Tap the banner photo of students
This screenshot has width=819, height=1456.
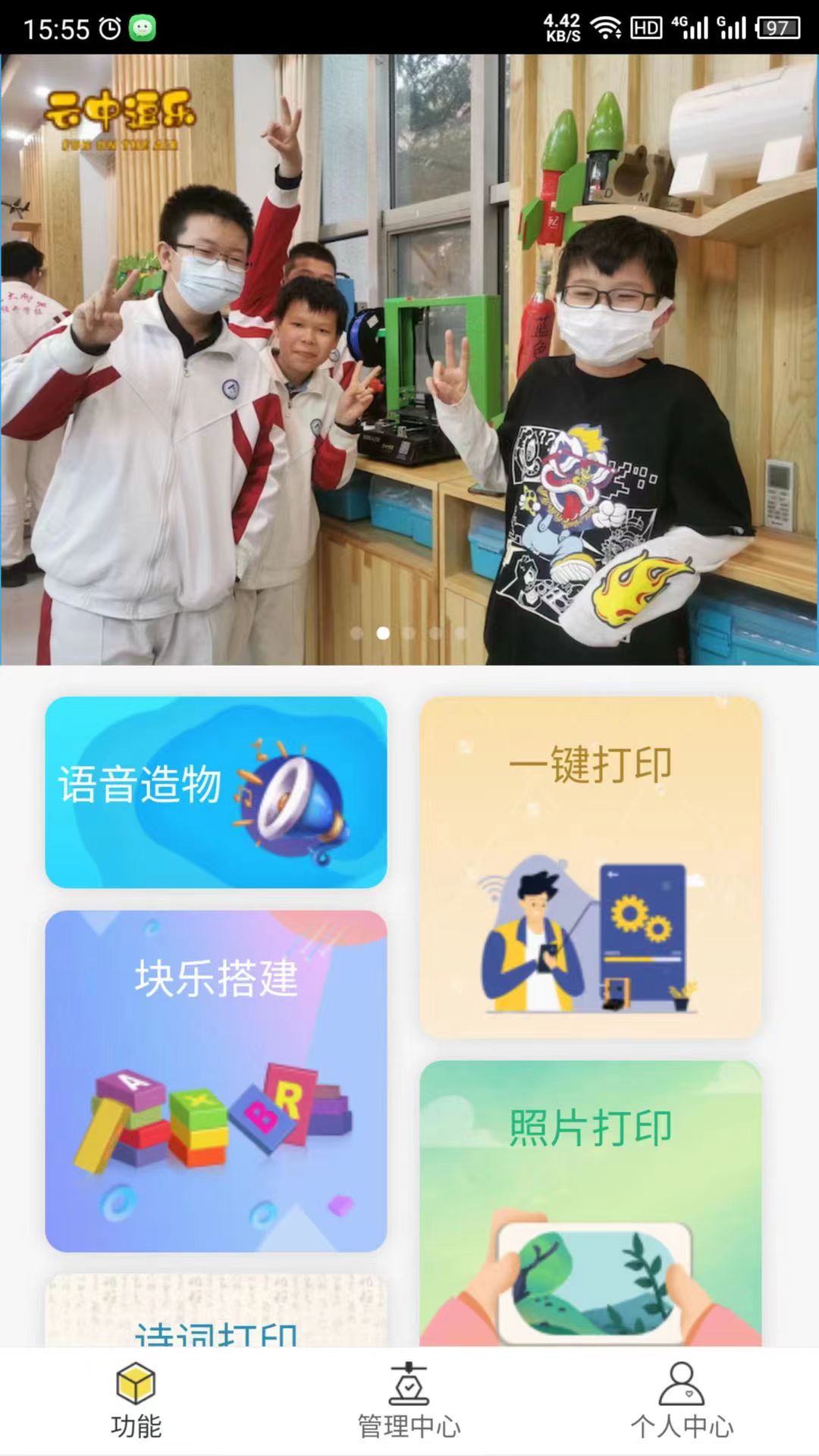pos(409,359)
